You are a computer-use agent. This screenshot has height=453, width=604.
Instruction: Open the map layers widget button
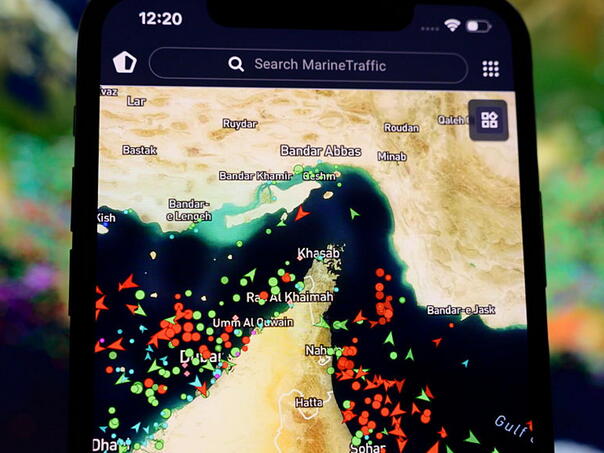489,120
